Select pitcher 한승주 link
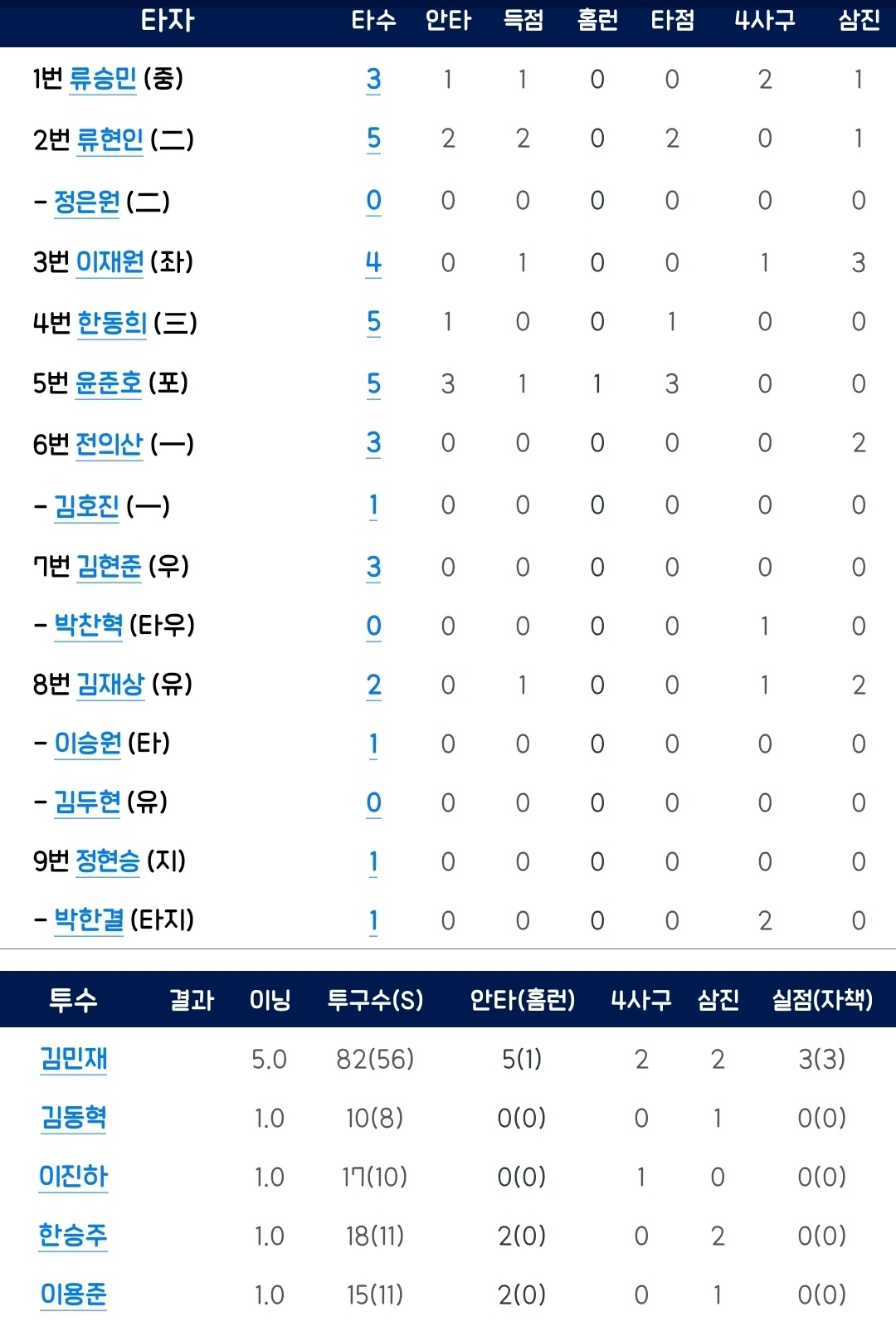The height and width of the screenshot is (1341, 896). 74,1236
